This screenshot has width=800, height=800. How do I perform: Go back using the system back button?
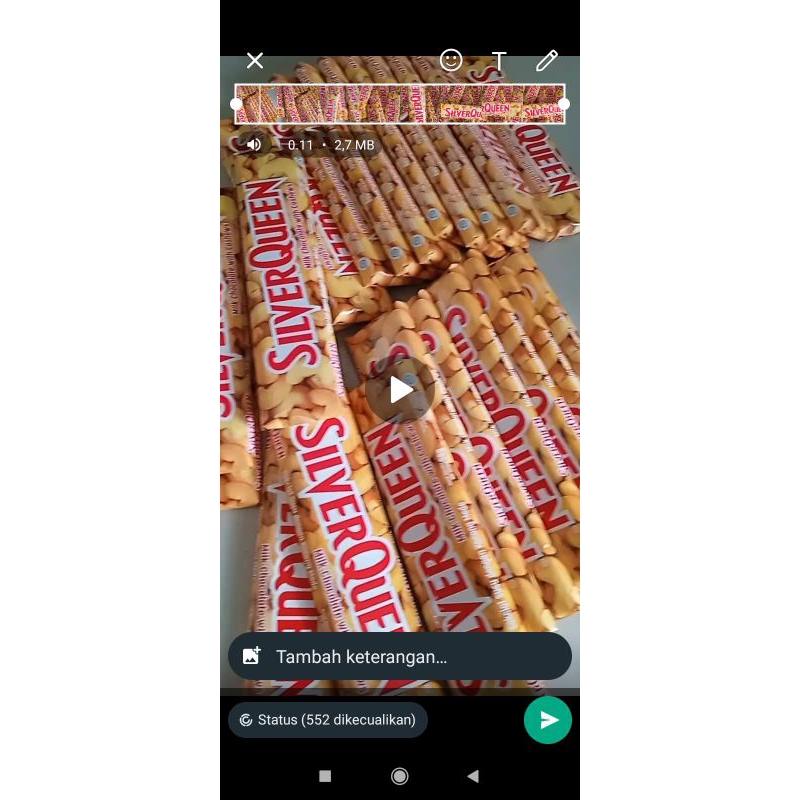click(x=473, y=776)
